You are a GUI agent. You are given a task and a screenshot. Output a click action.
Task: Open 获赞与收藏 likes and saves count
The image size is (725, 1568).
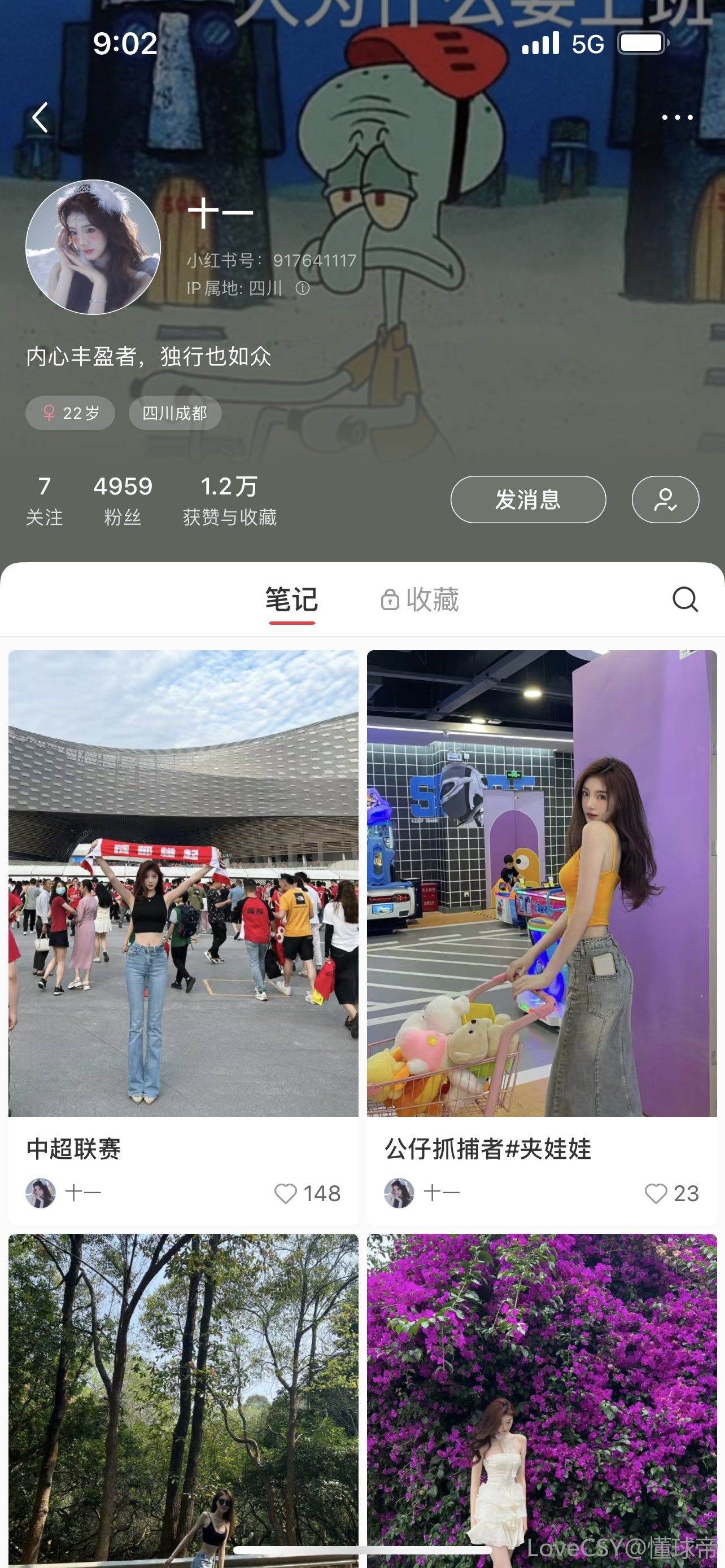click(229, 500)
